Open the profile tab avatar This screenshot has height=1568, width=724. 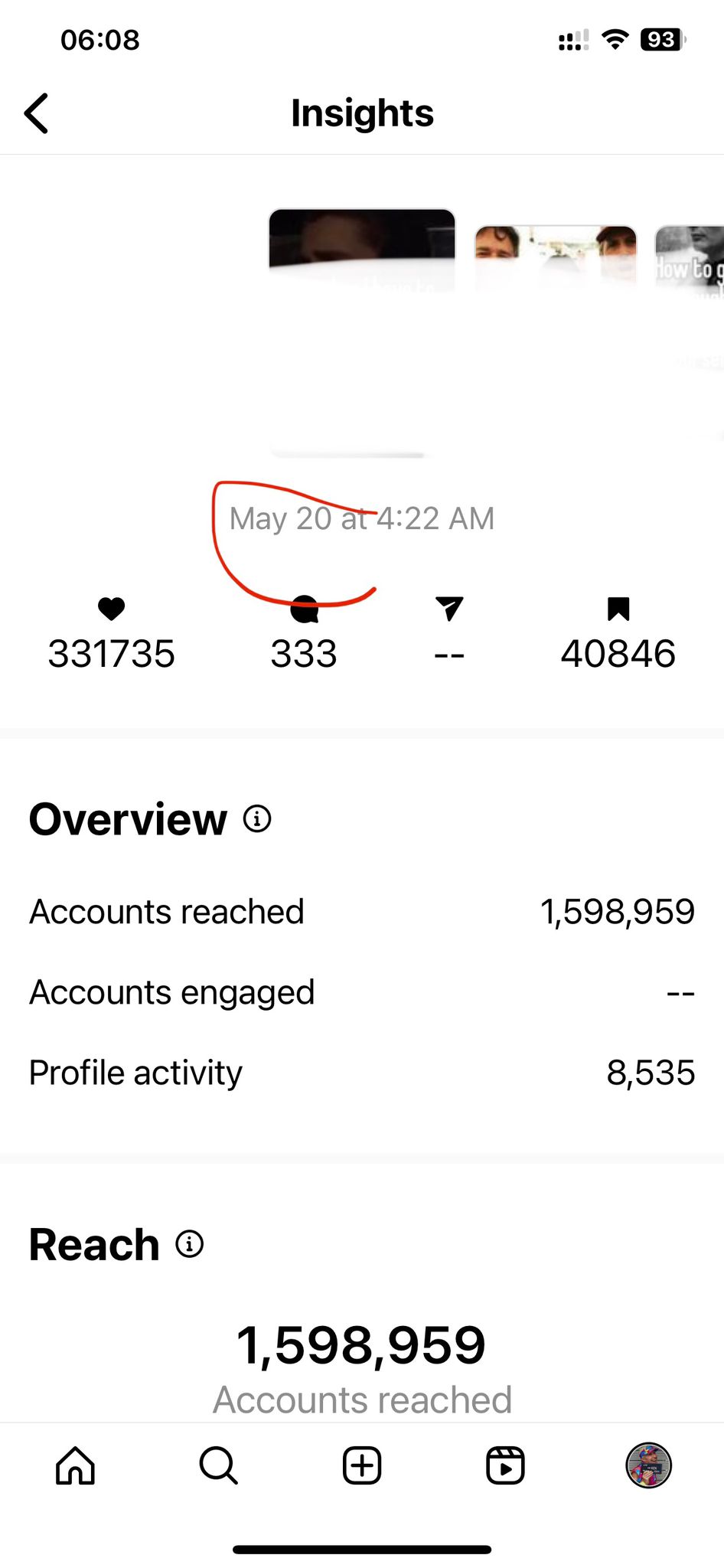pos(649,1465)
